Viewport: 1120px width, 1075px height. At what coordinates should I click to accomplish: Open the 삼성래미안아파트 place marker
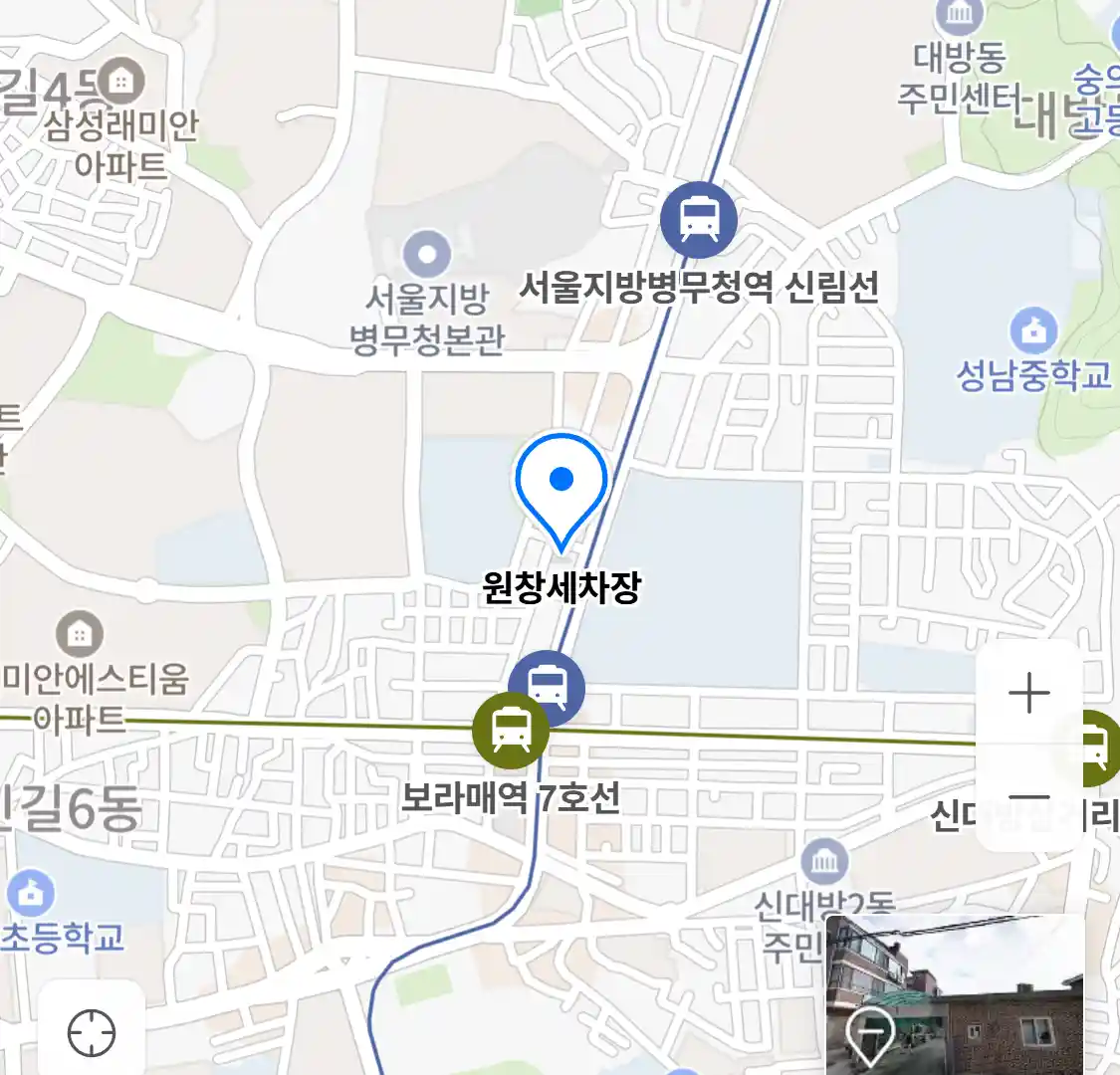pos(121,82)
